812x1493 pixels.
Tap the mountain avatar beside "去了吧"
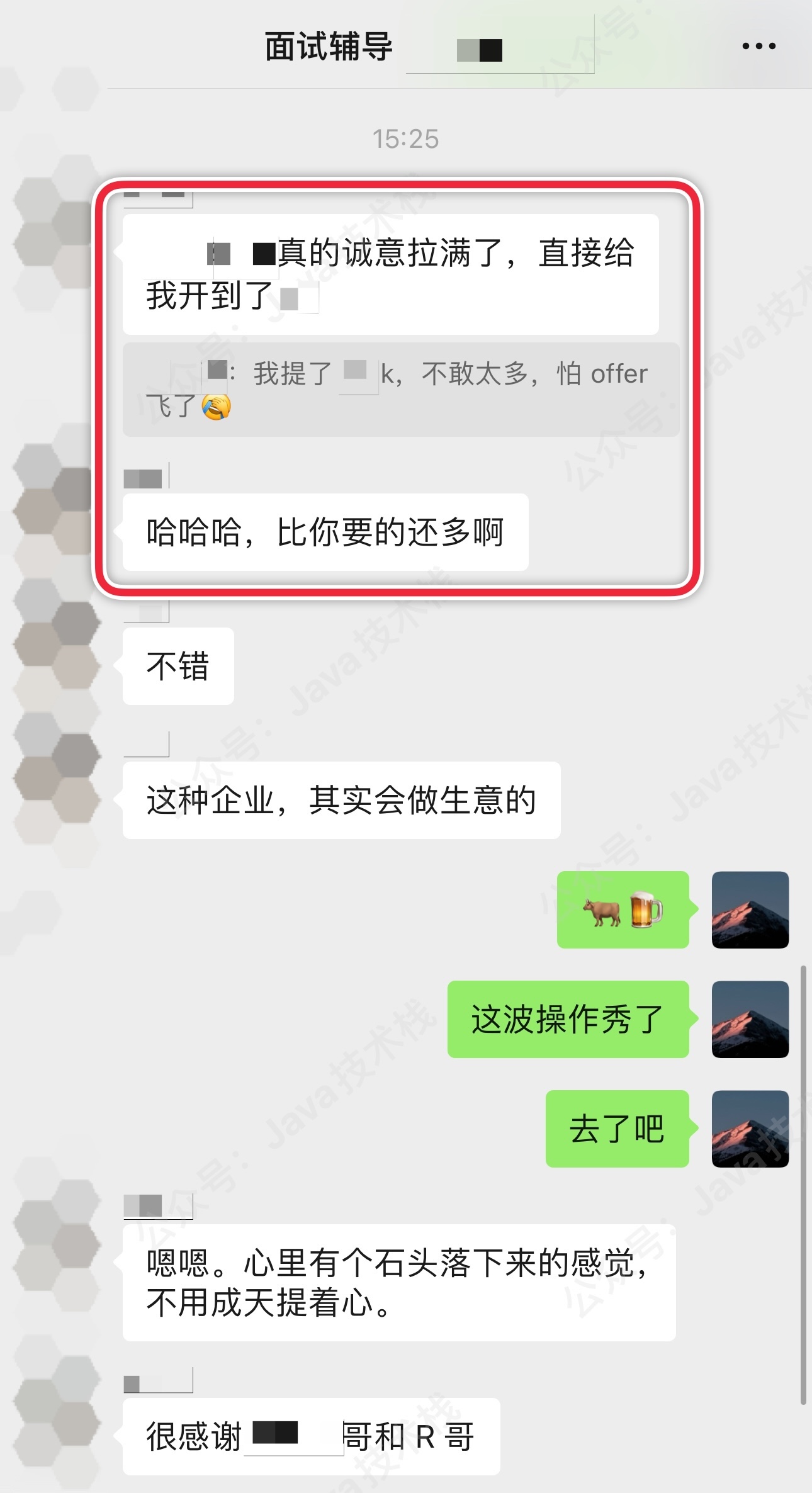tap(750, 1129)
